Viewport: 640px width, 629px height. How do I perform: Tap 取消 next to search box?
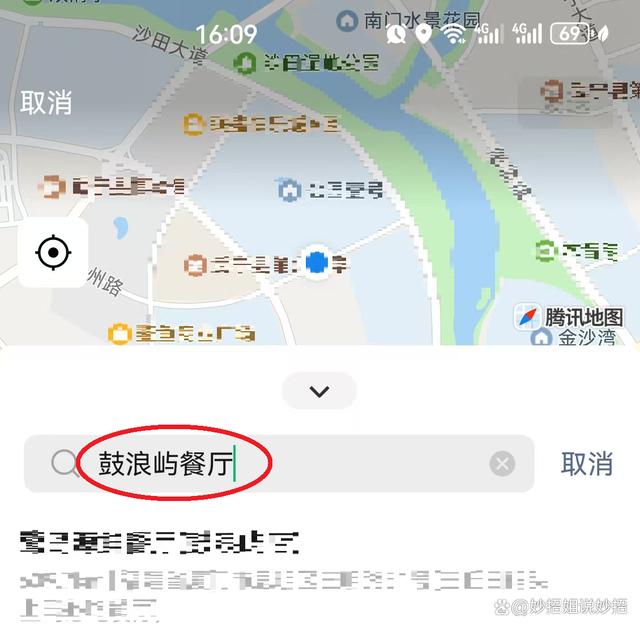click(x=586, y=464)
